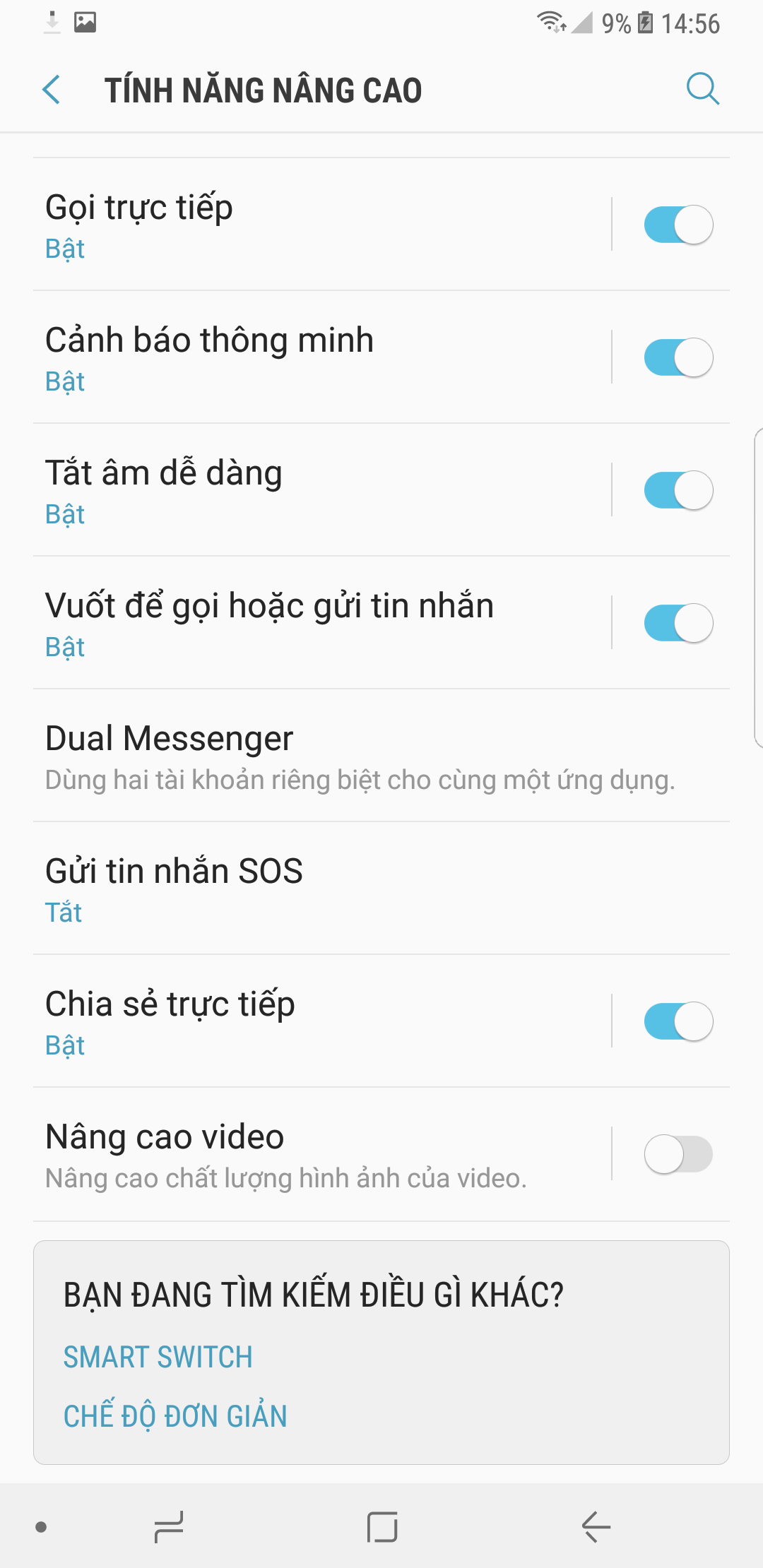
Task: Turn off Chia sẻ trực tiếp switch
Action: pyautogui.click(x=678, y=1021)
